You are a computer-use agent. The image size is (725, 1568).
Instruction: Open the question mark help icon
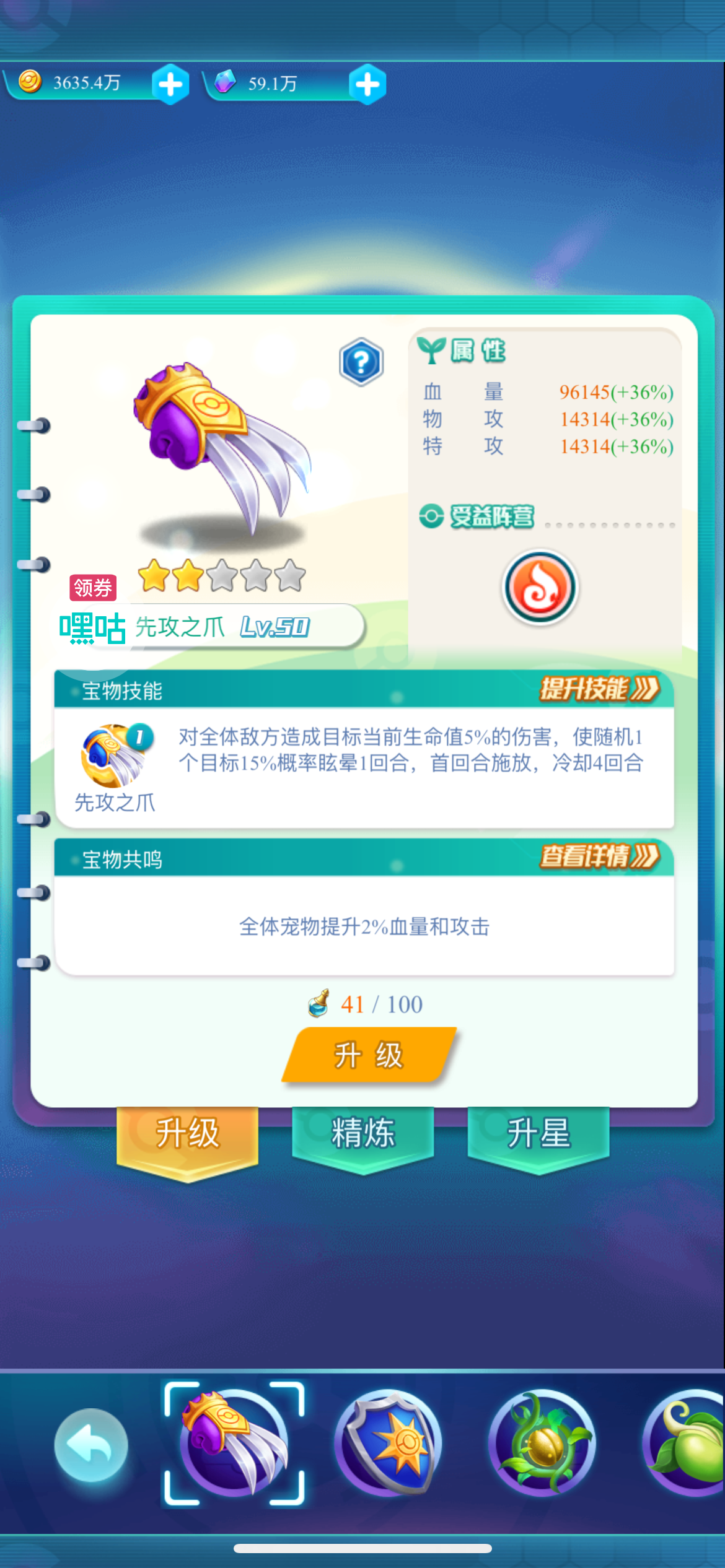(361, 362)
